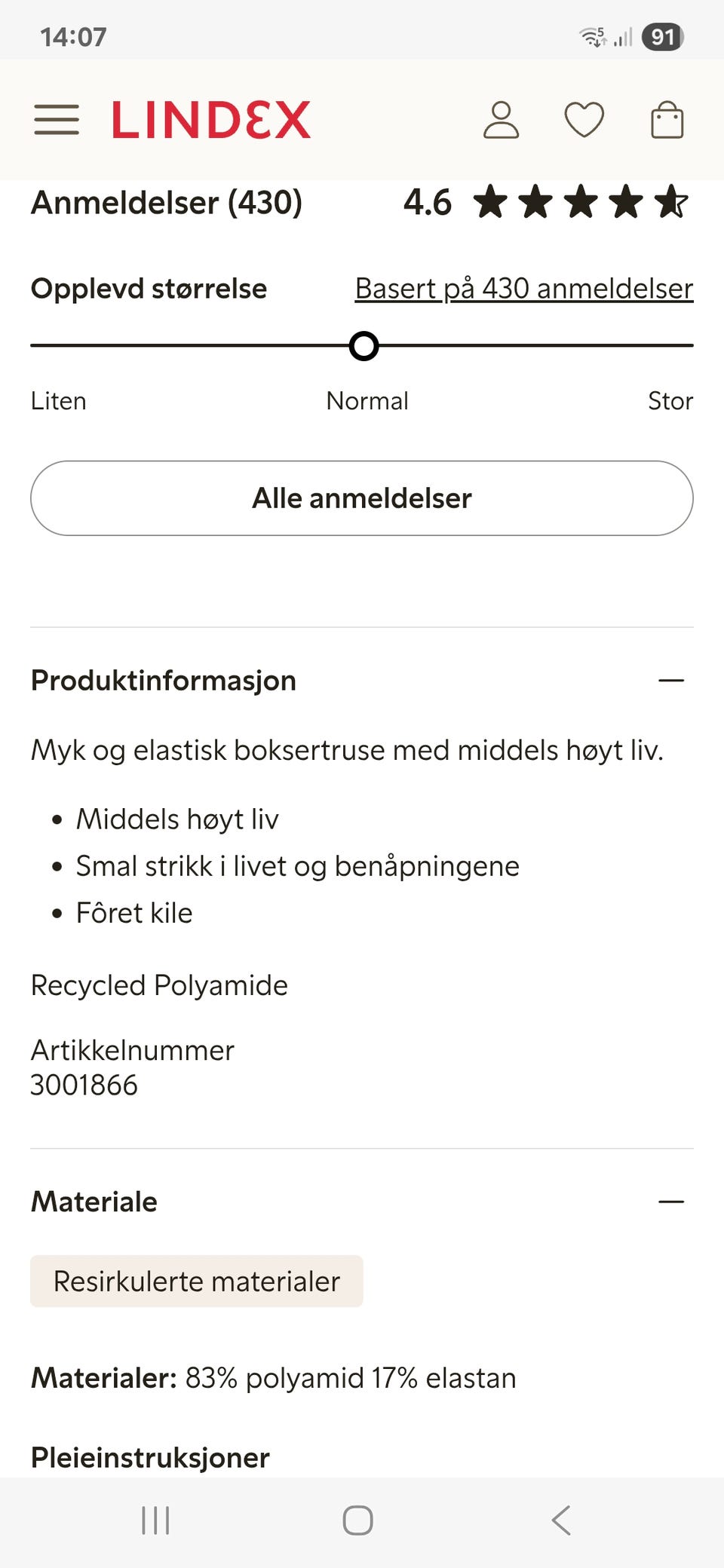Image resolution: width=724 pixels, height=1568 pixels.
Task: Open the favorites wishlist
Action: pyautogui.click(x=585, y=119)
